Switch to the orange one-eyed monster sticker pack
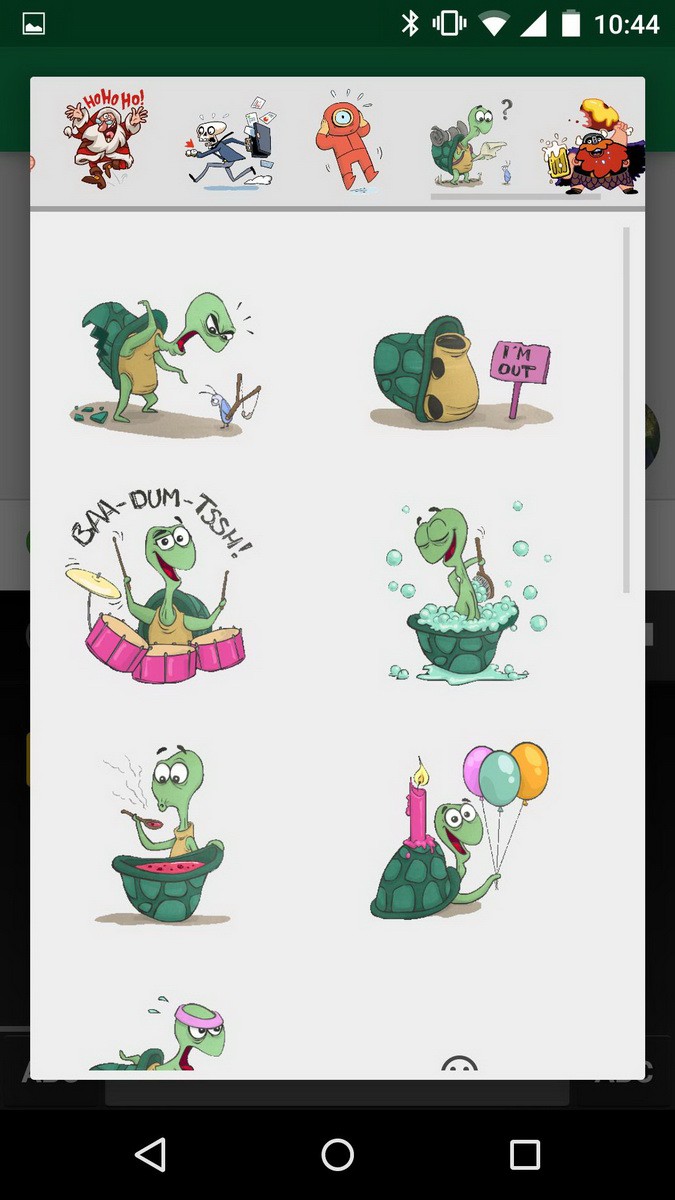Image resolution: width=675 pixels, height=1200 pixels. tap(345, 143)
